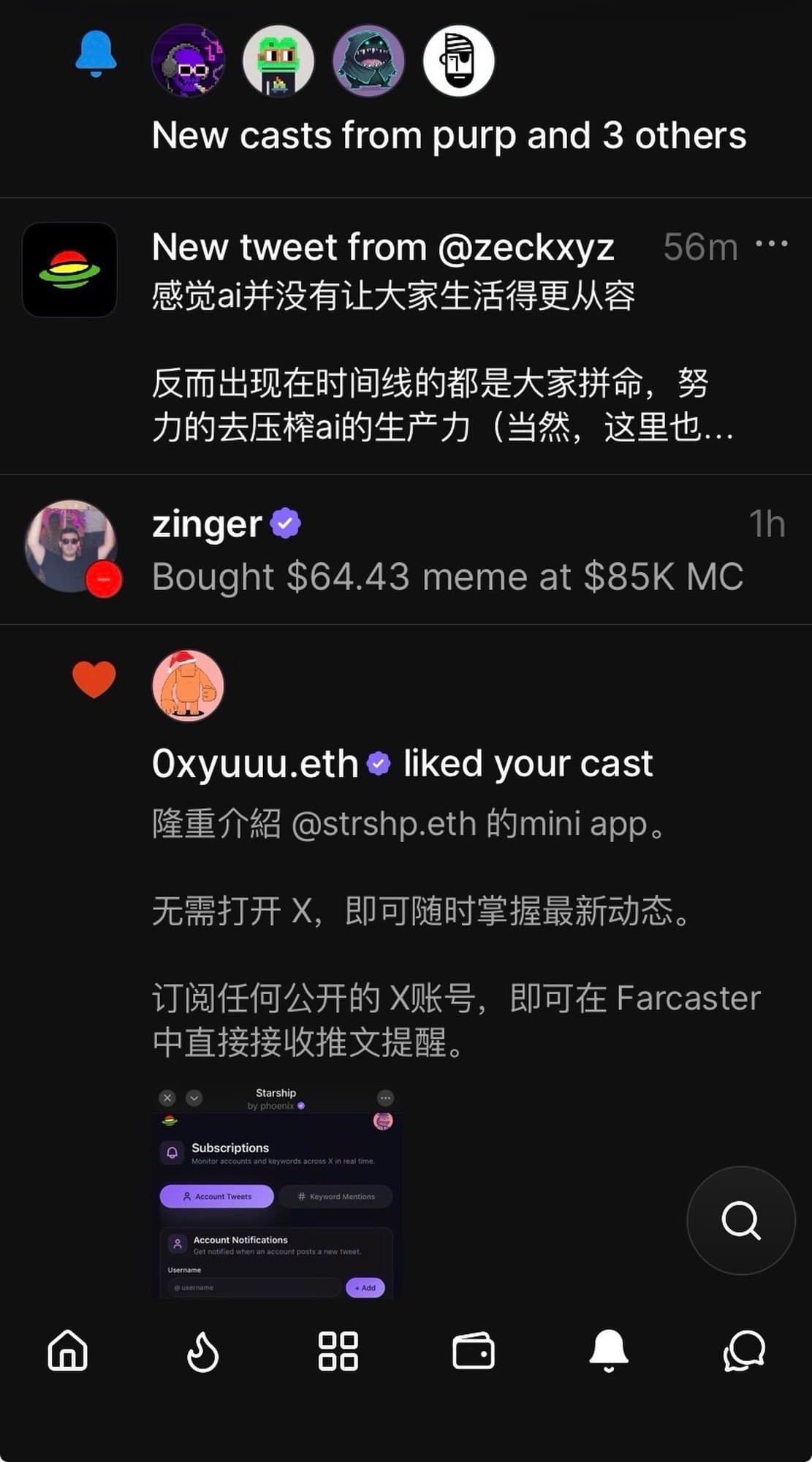
Task: Open new casts from purp and 3 others
Action: pyautogui.click(x=449, y=136)
